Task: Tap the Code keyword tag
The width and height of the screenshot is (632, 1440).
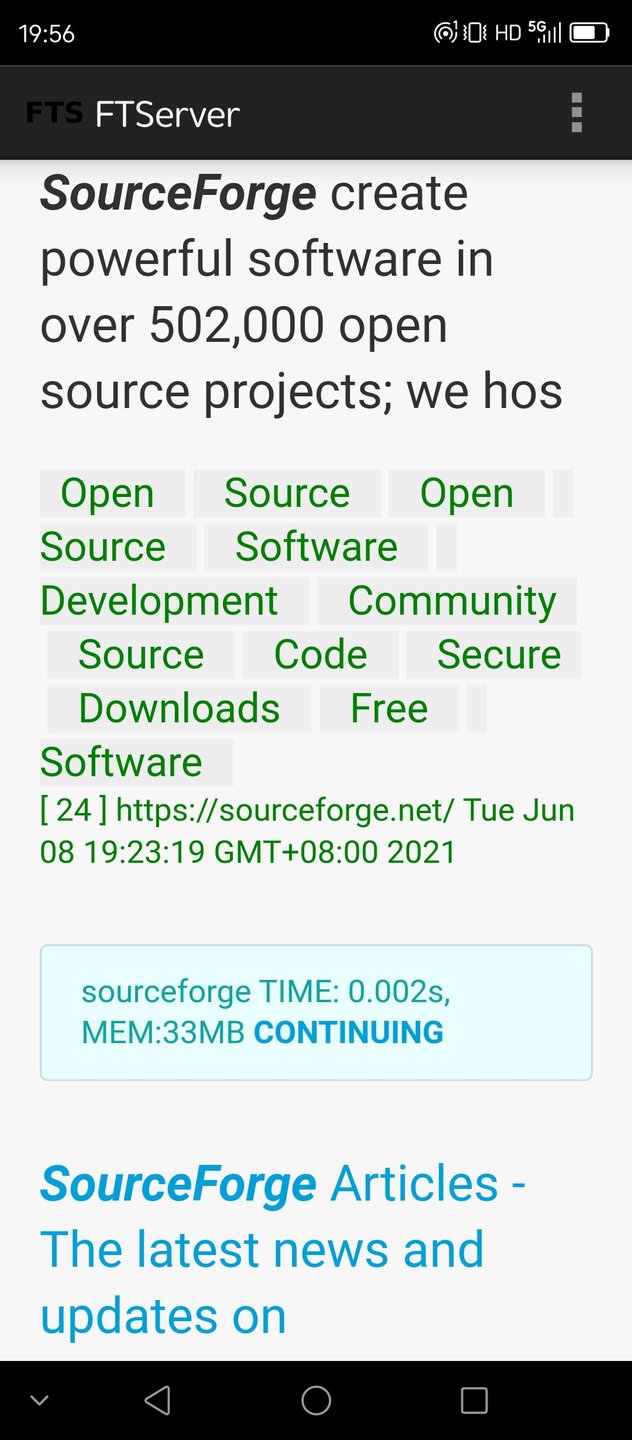Action: 320,655
